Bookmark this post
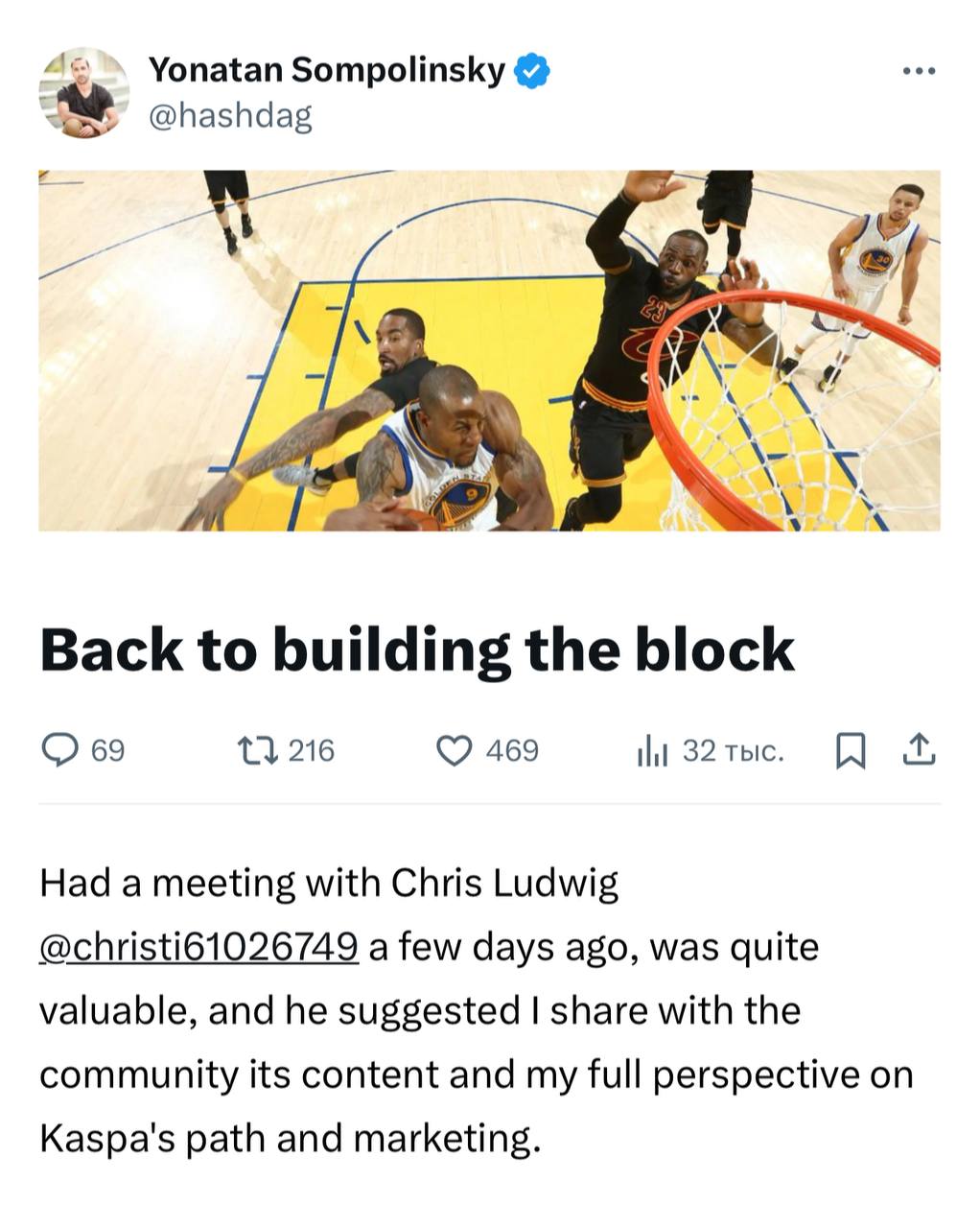The width and height of the screenshot is (980, 1228). tap(851, 750)
